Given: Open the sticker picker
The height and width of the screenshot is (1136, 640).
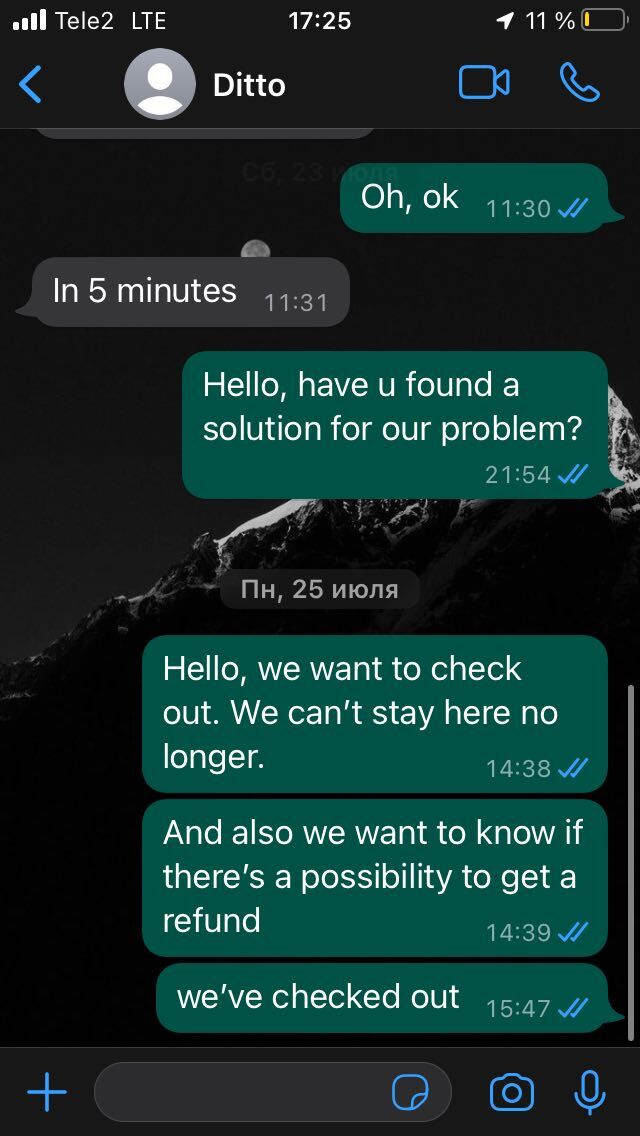Looking at the screenshot, I should tap(410, 1092).
